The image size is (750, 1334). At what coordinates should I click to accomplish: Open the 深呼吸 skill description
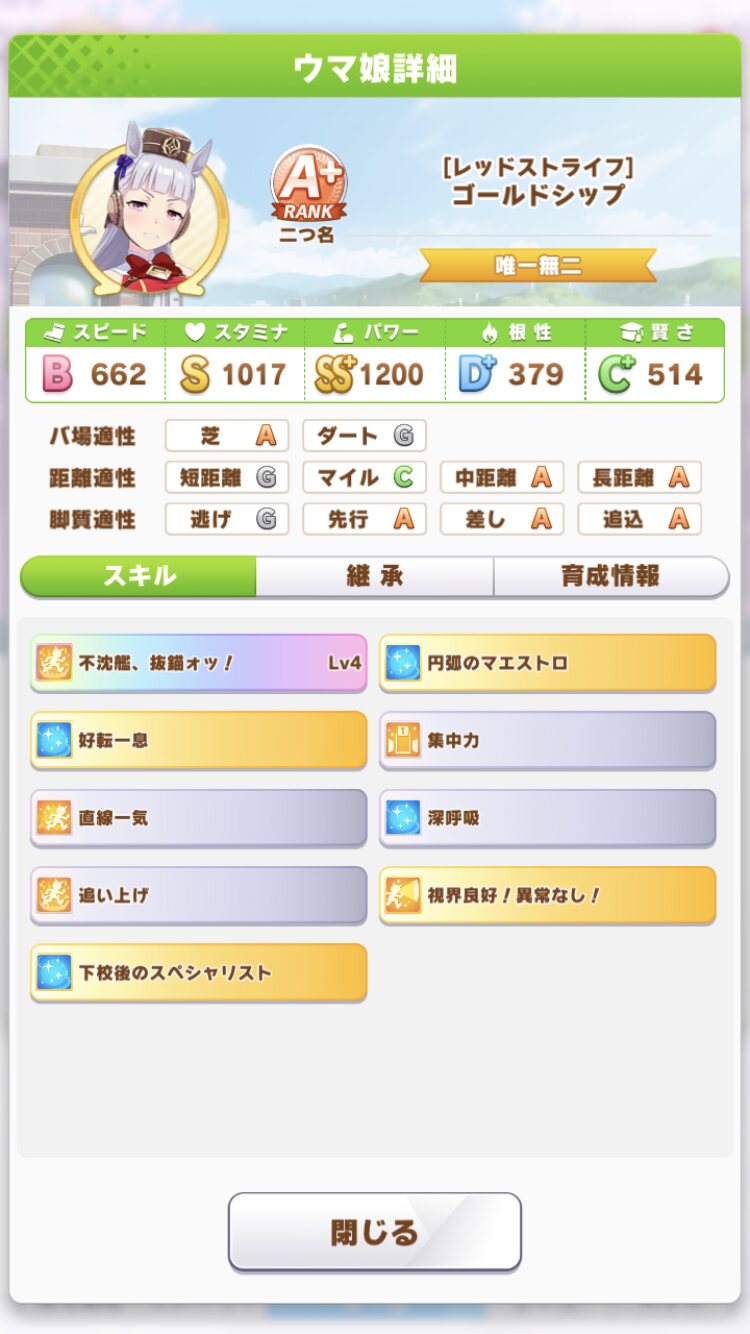click(x=547, y=817)
